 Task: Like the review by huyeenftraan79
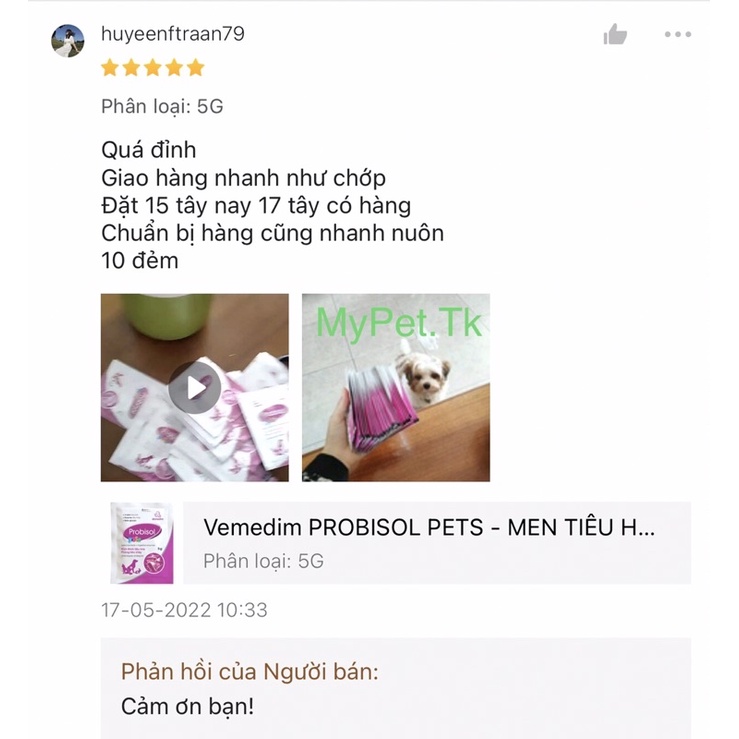(x=615, y=36)
